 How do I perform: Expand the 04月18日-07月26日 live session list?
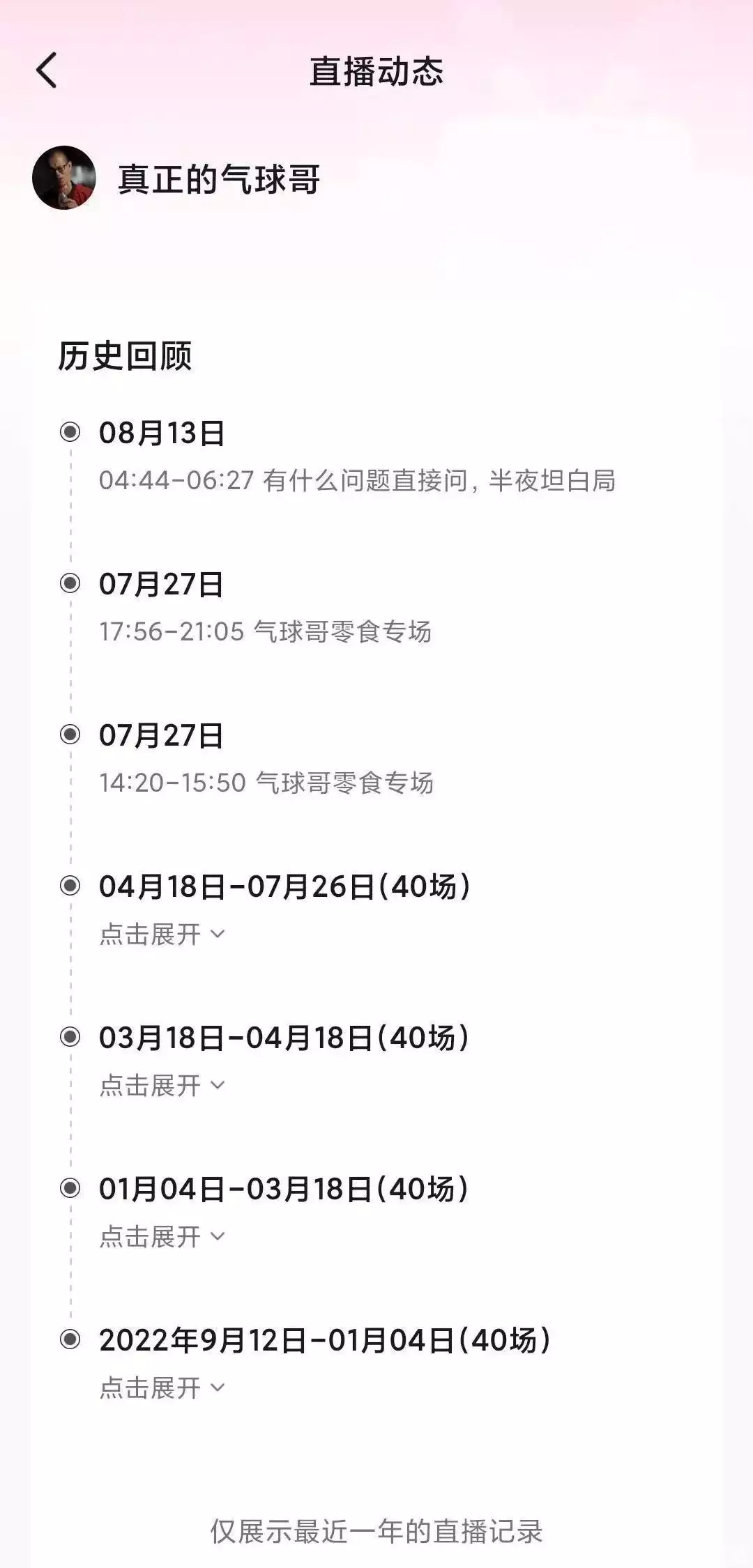162,935
